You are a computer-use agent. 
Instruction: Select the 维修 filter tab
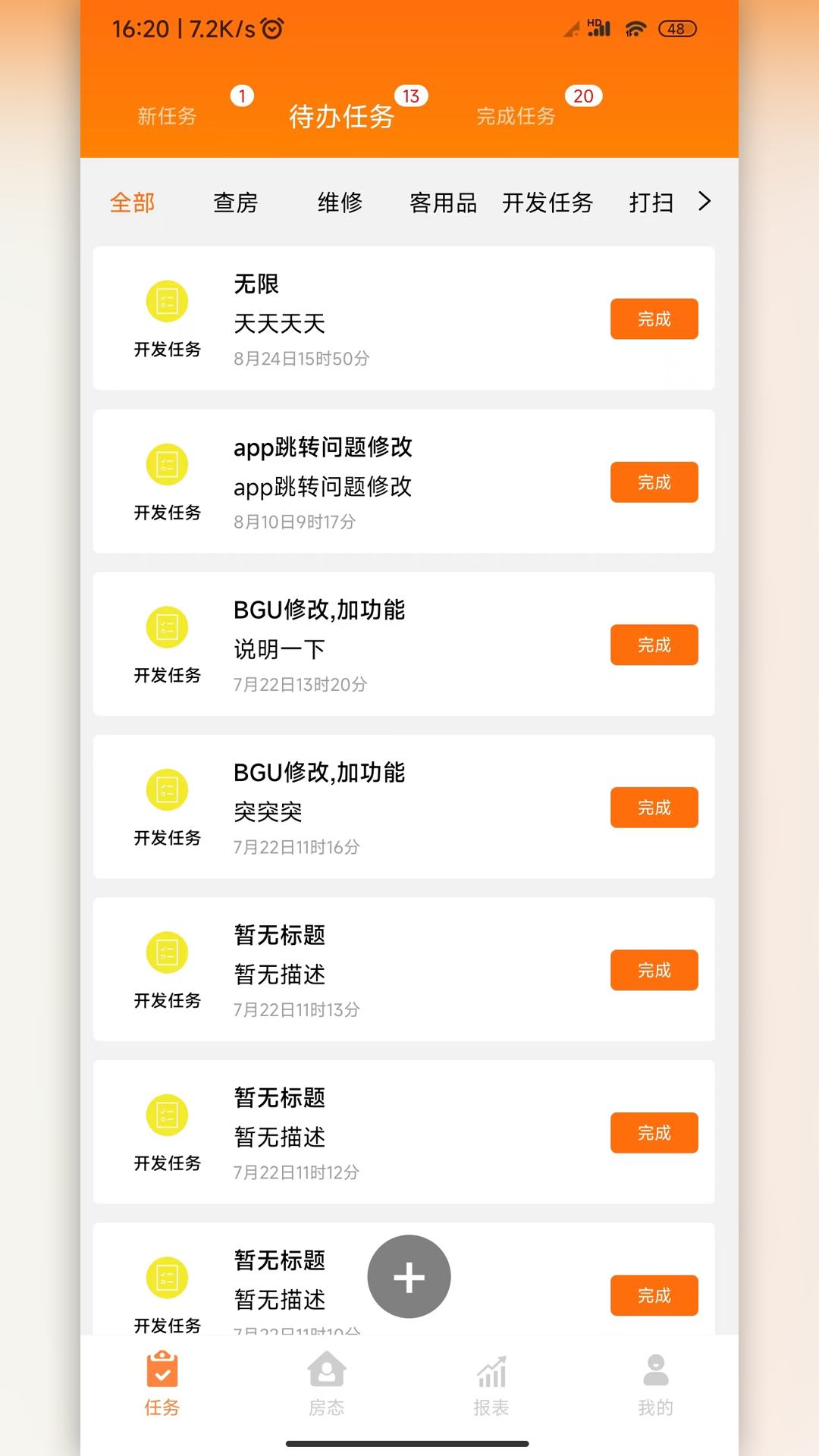(339, 202)
